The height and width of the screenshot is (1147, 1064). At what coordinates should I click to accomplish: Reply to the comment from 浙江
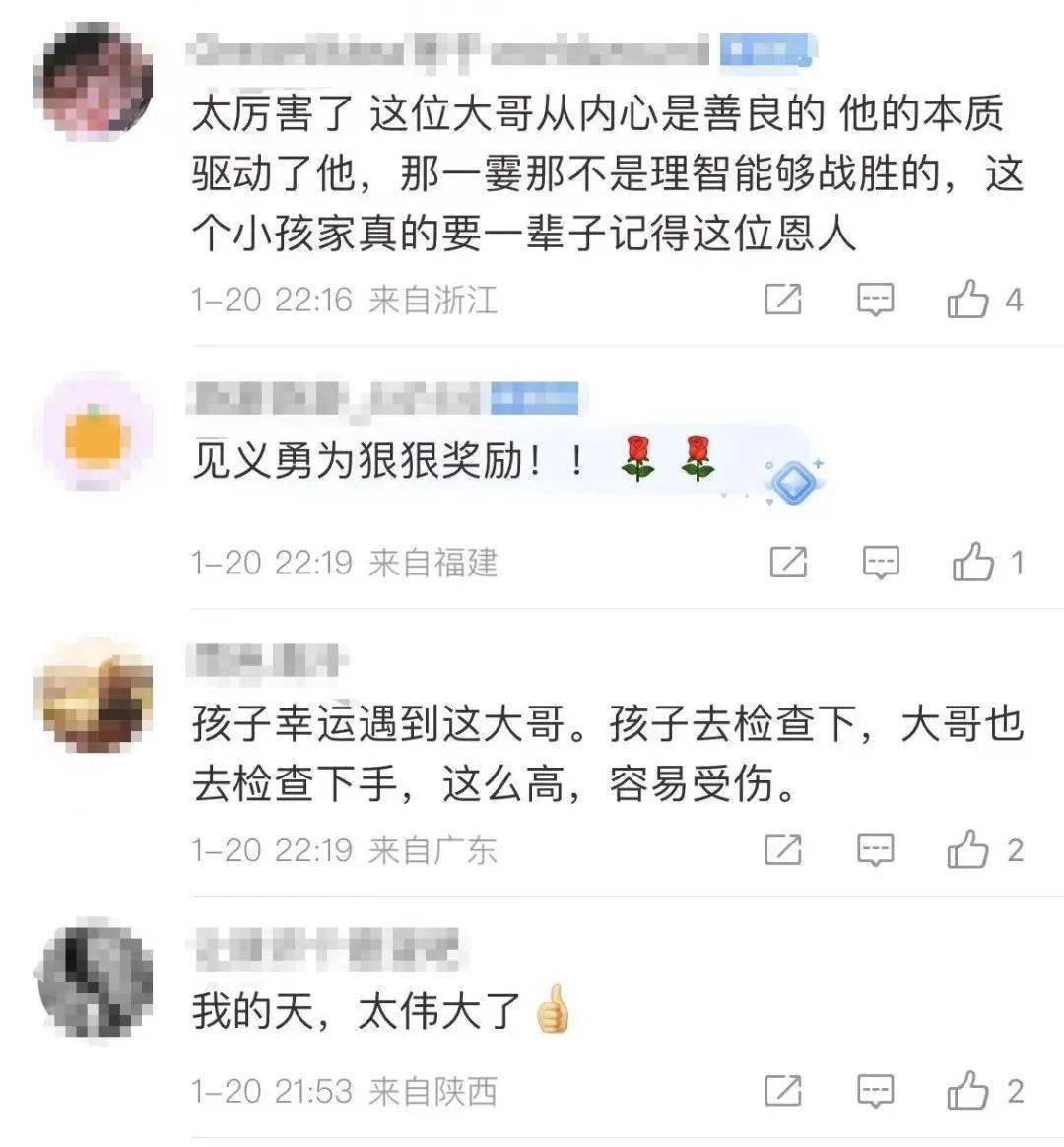876,299
